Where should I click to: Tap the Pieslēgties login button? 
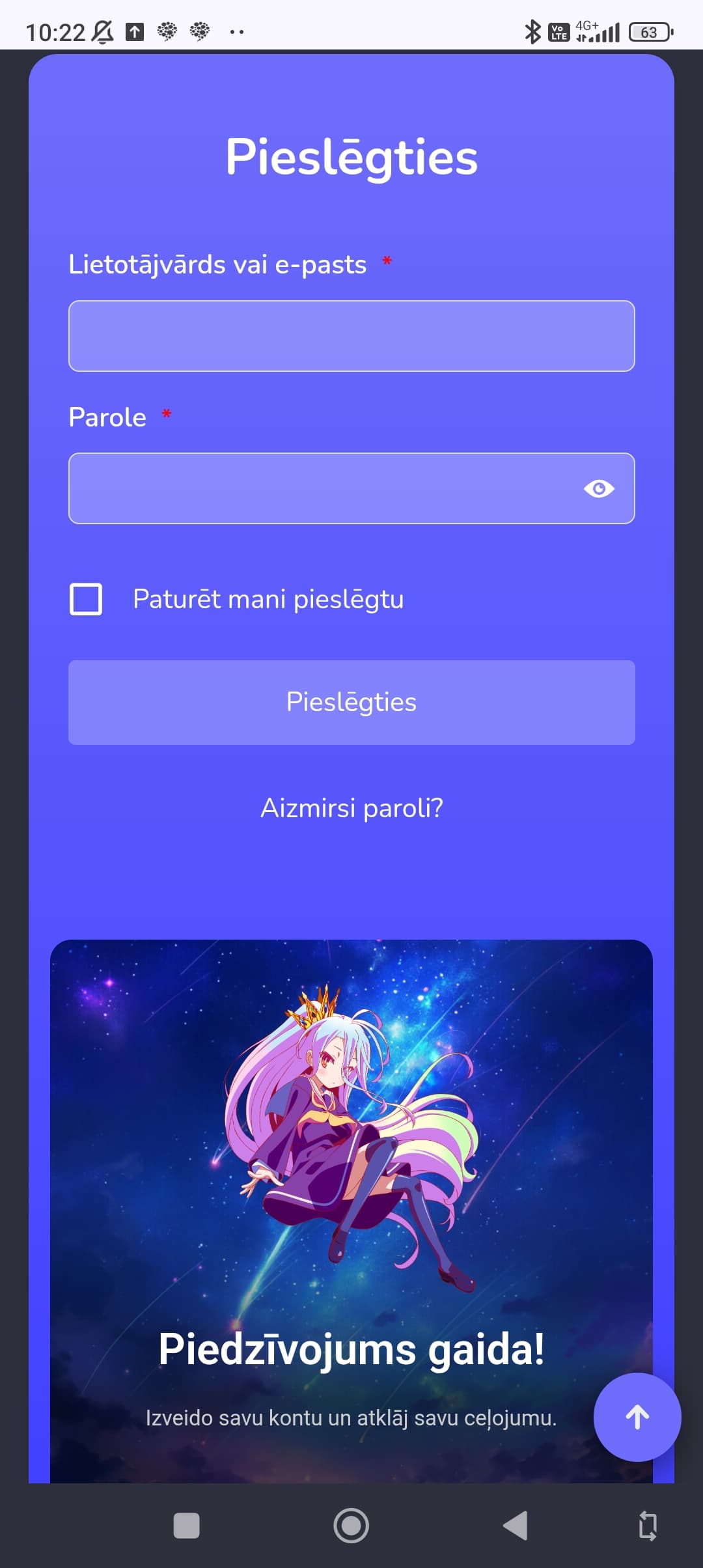pos(351,703)
